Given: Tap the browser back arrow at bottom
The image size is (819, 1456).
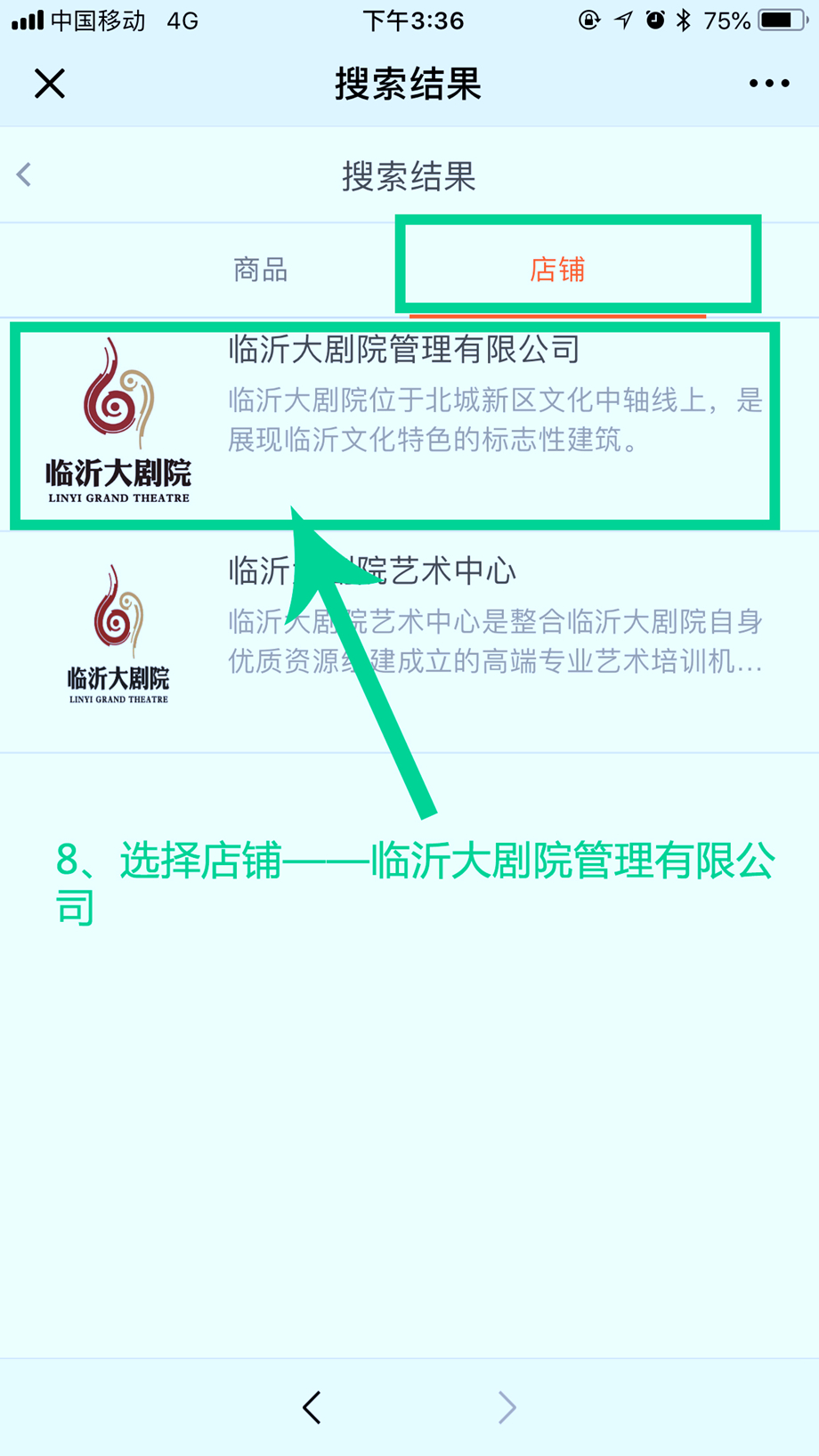Looking at the screenshot, I should pyautogui.click(x=312, y=1407).
